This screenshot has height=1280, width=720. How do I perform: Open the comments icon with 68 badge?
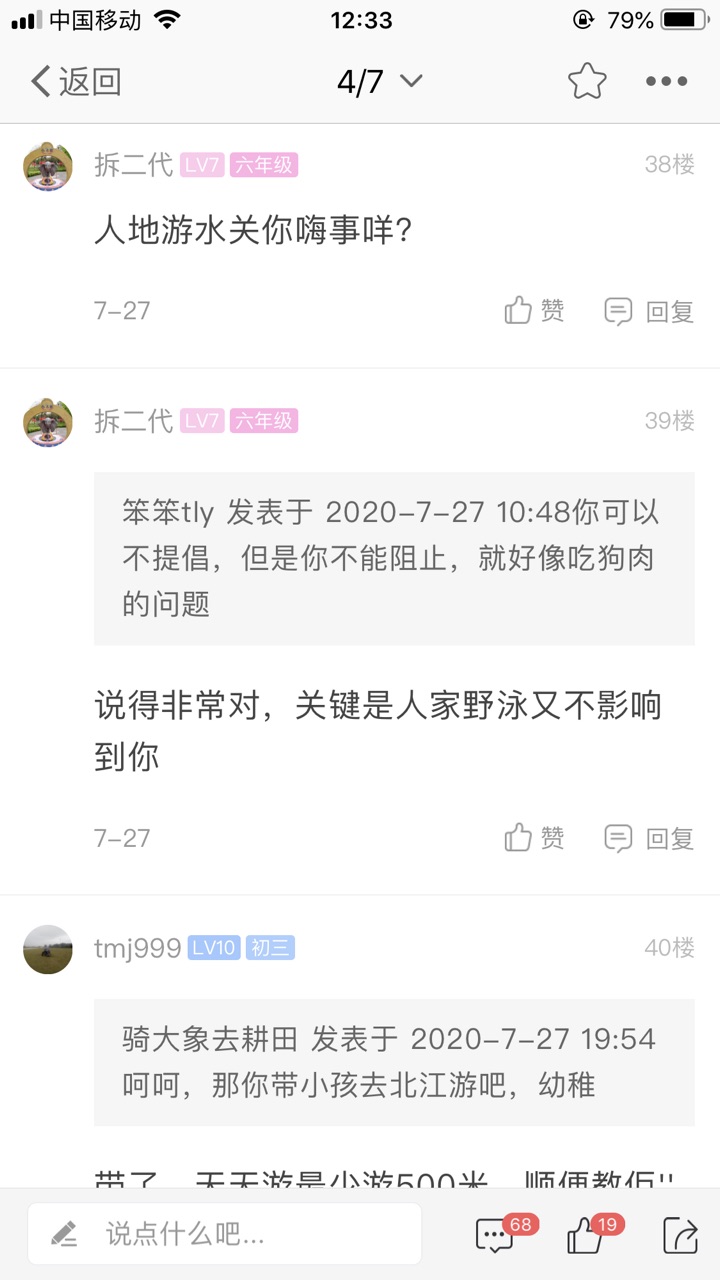coord(496,1236)
